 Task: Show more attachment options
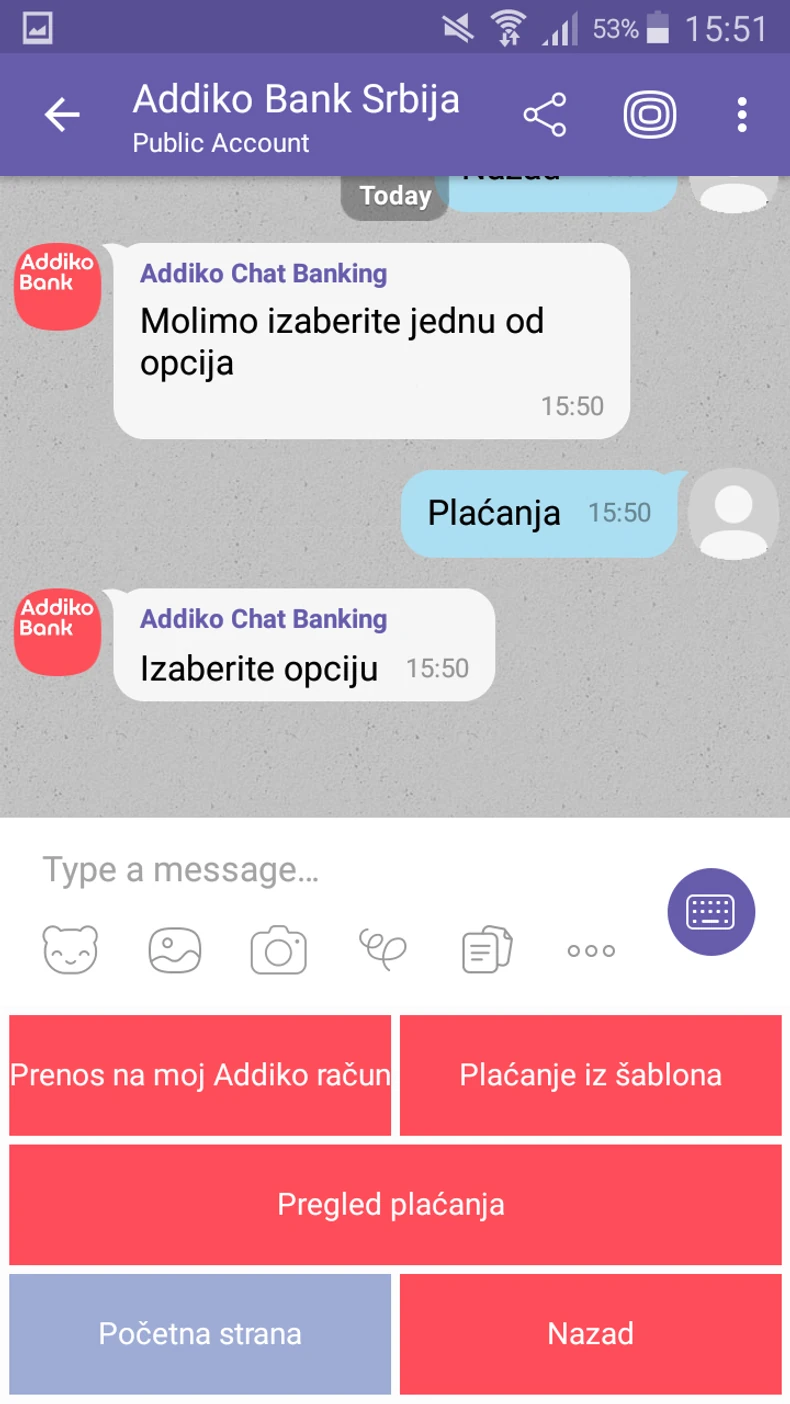point(591,951)
